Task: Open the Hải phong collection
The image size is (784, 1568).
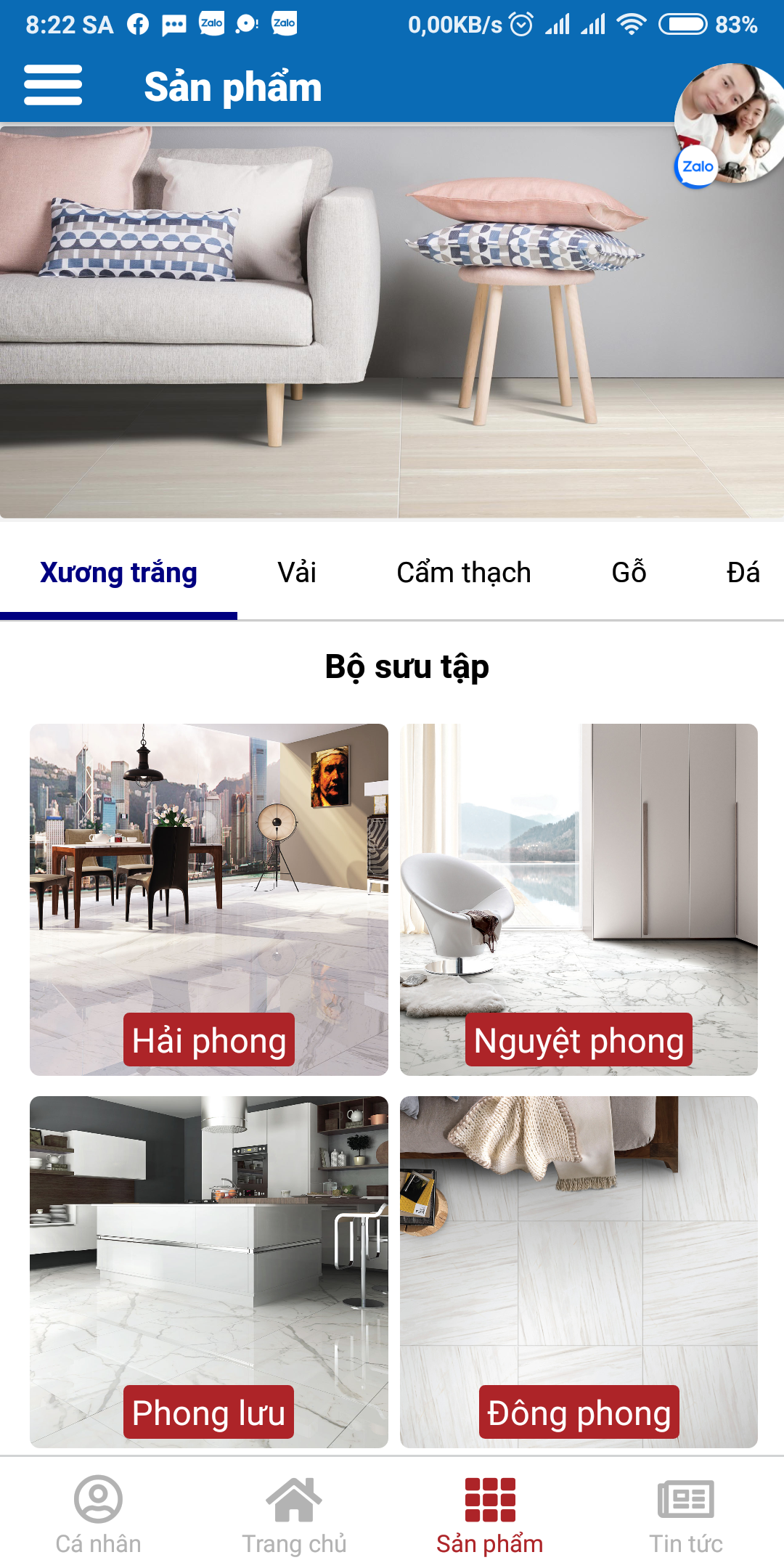Action: [209, 899]
